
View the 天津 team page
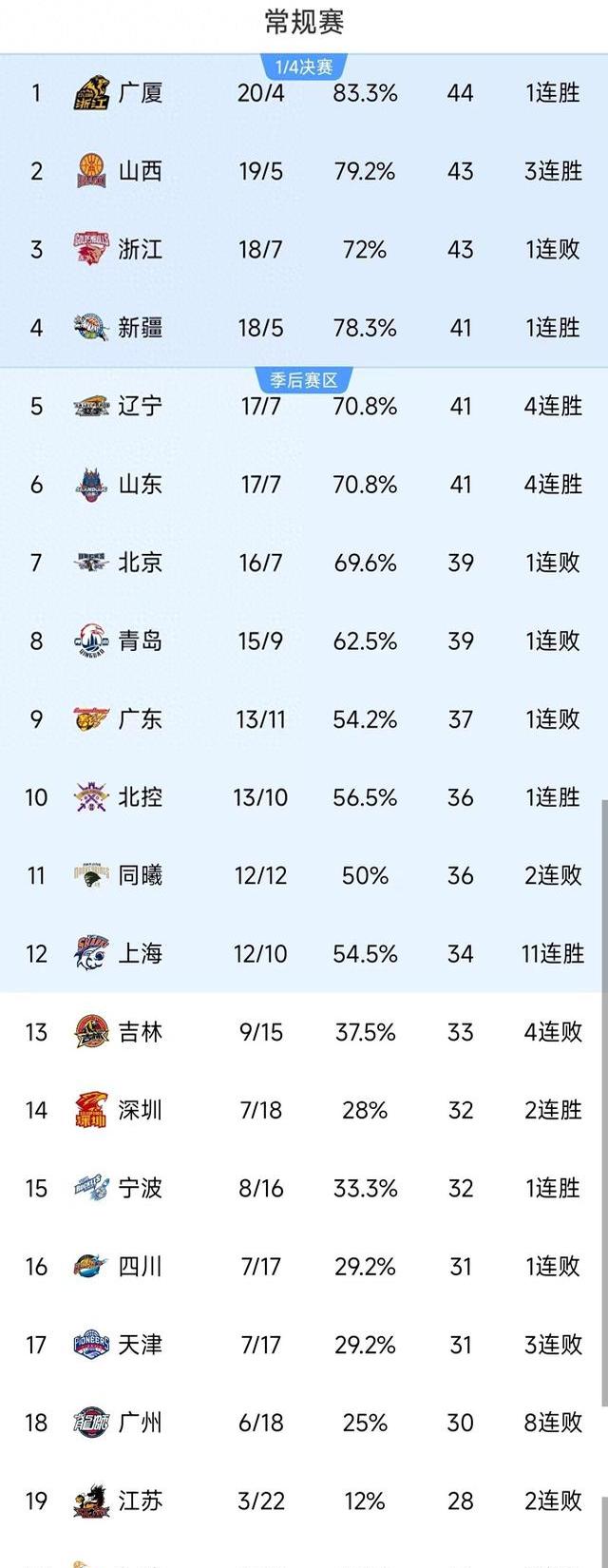point(140,1345)
